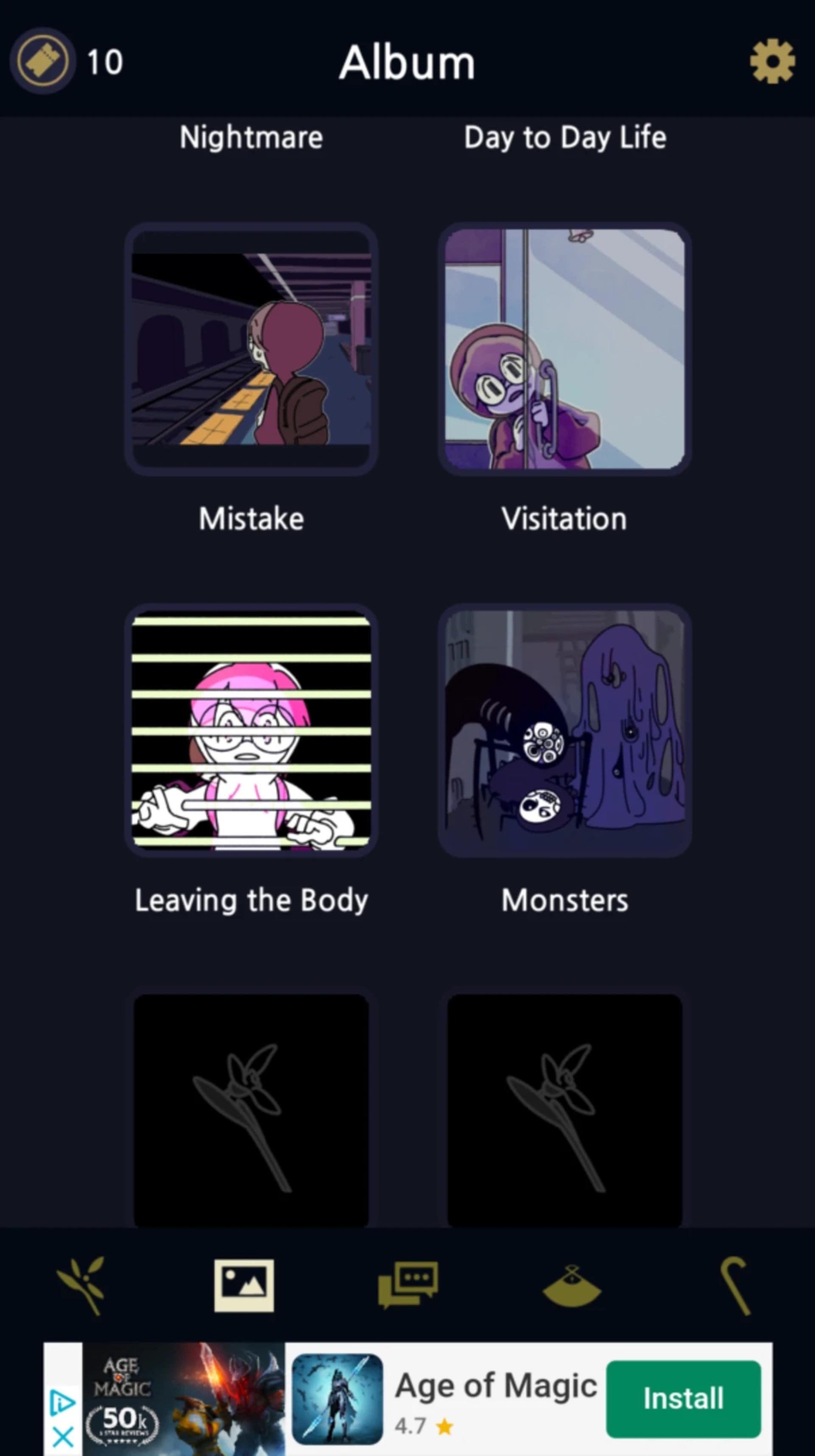View the Leaving the Body picture
Image resolution: width=815 pixels, height=1456 pixels.
point(251,730)
